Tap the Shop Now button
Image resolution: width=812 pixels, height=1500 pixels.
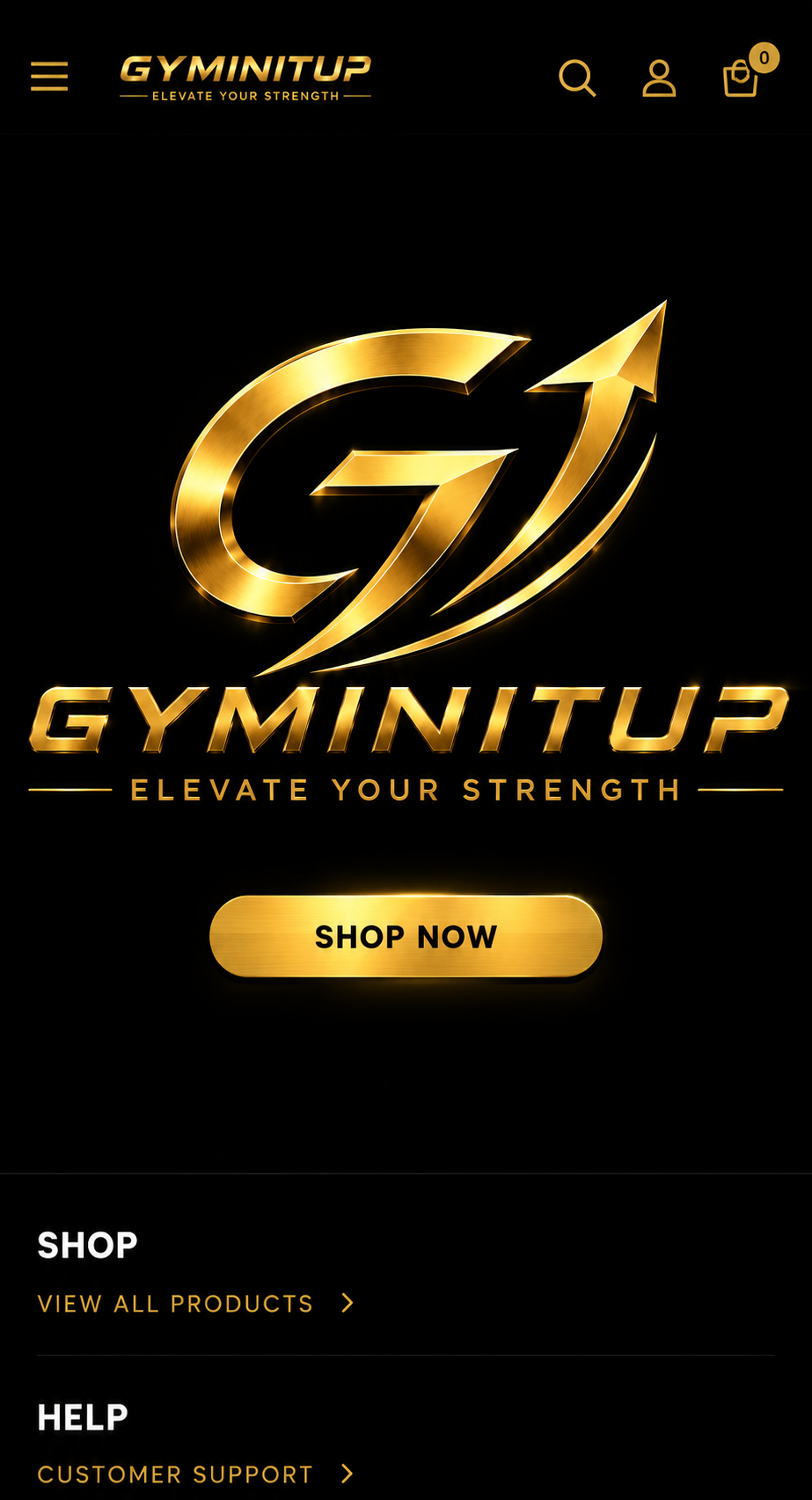pyautogui.click(x=406, y=936)
